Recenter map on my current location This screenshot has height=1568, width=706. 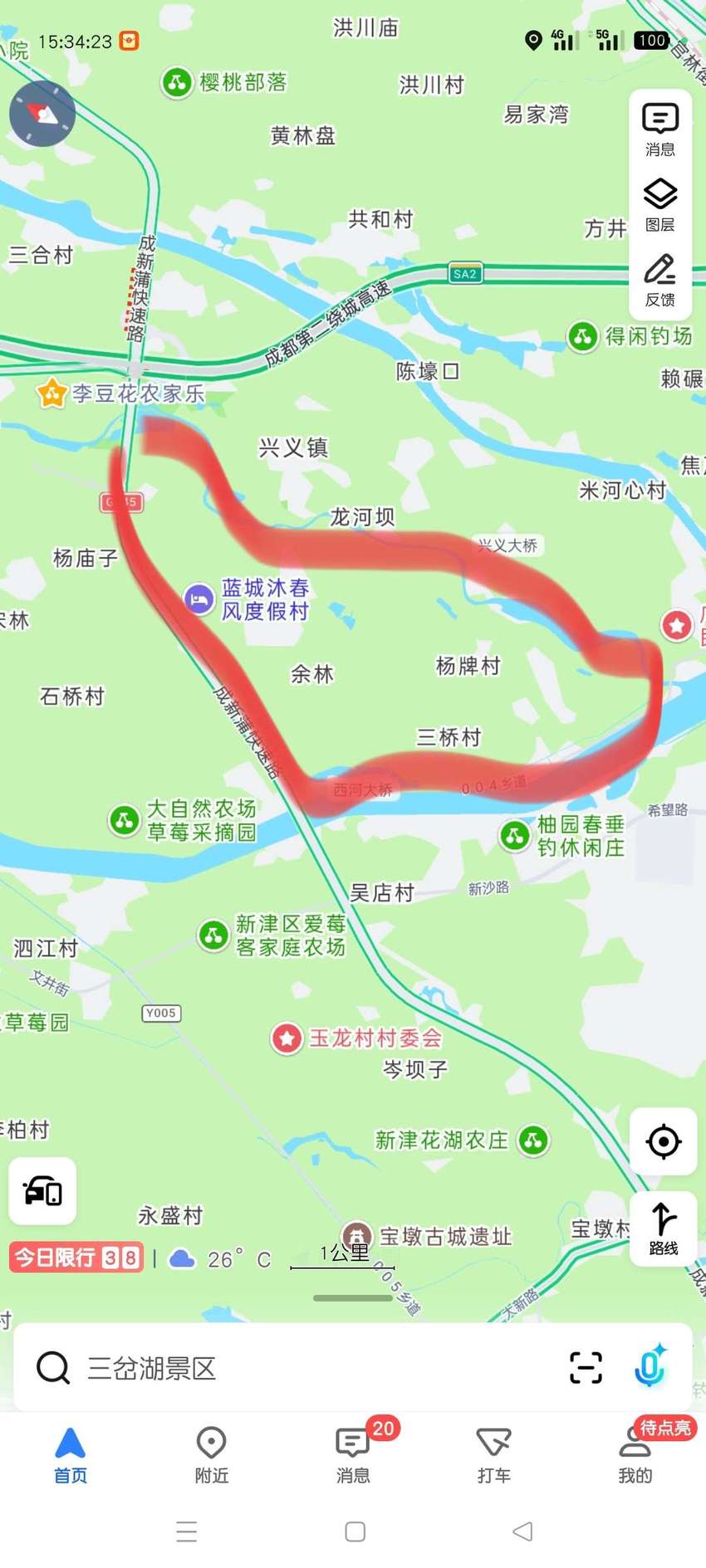click(x=663, y=1141)
